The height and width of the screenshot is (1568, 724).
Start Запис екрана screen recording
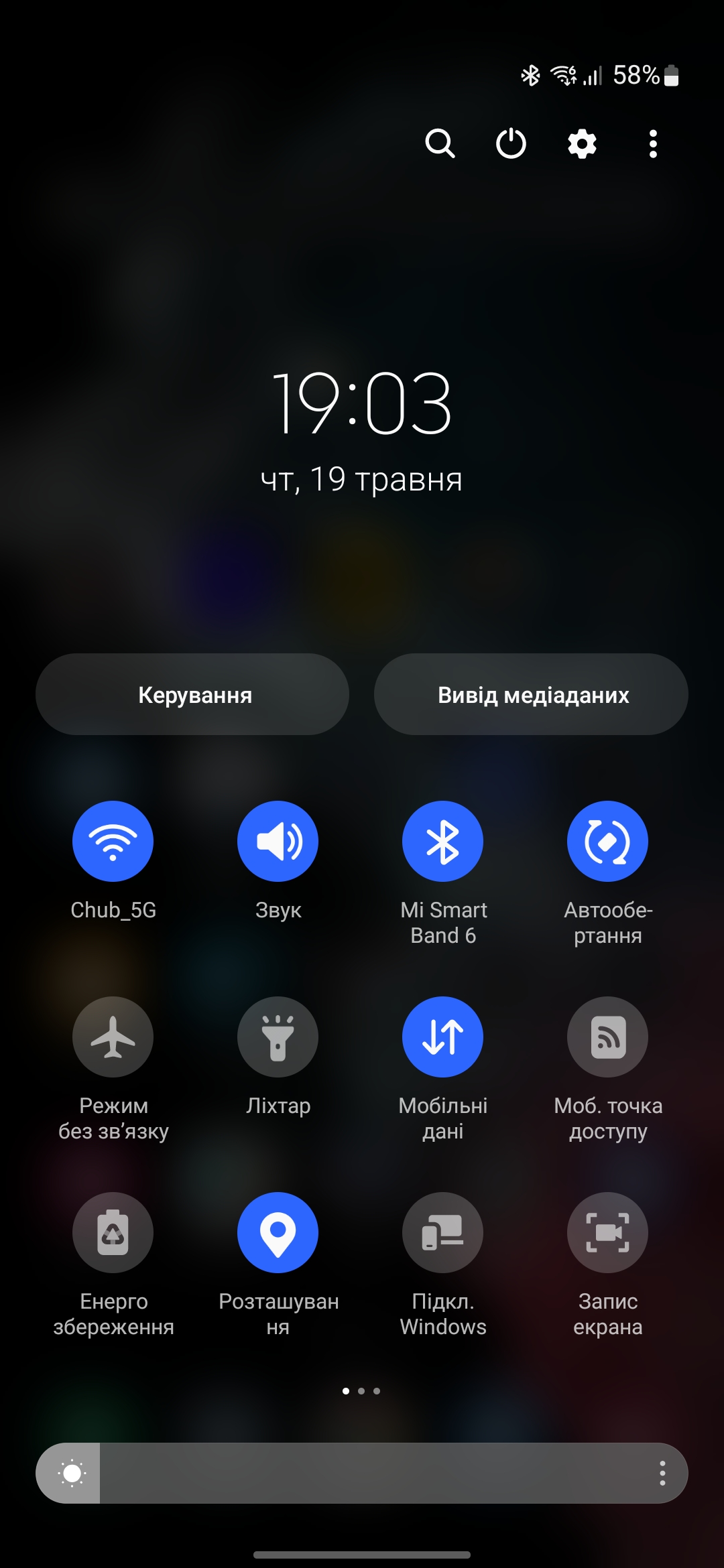point(607,1232)
